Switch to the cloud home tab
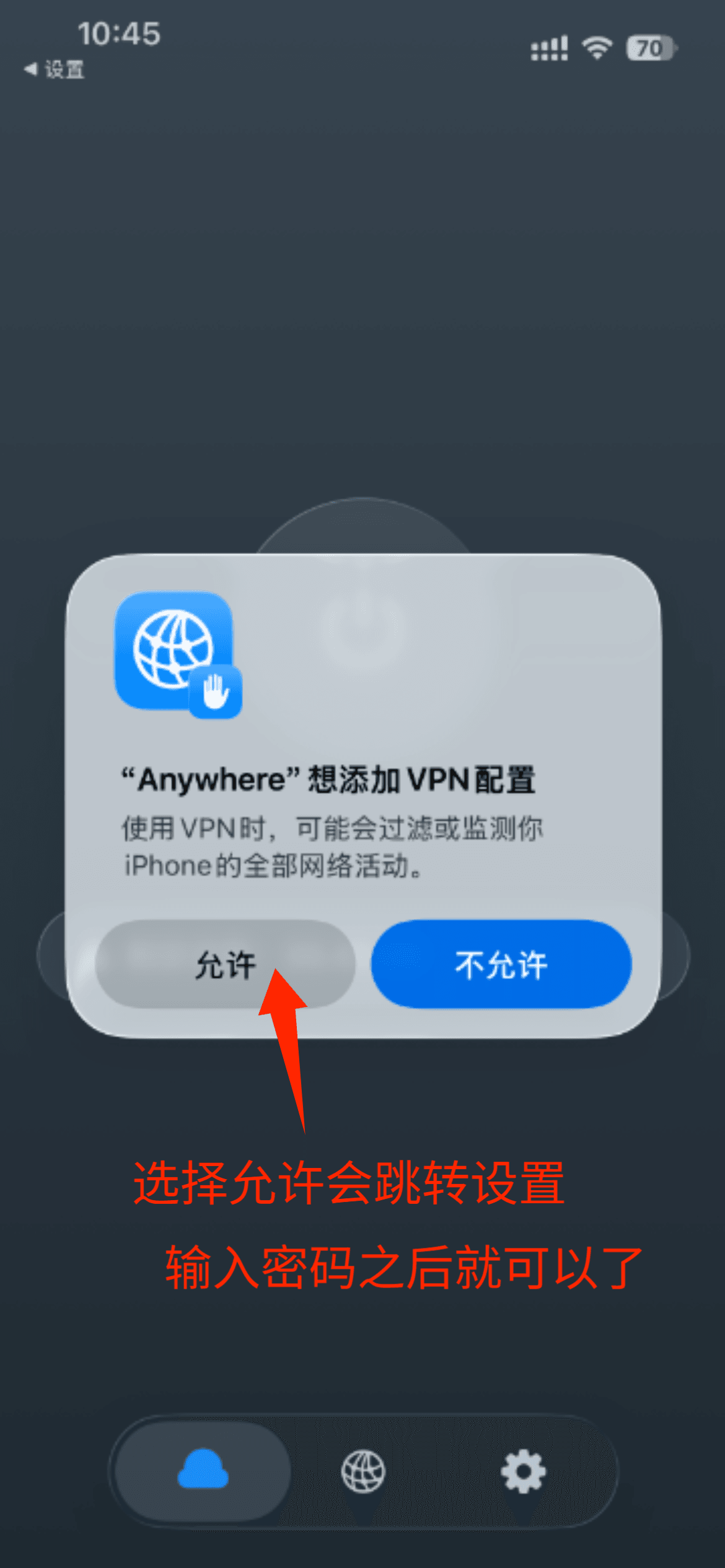This screenshot has height=1568, width=725. [203, 1471]
